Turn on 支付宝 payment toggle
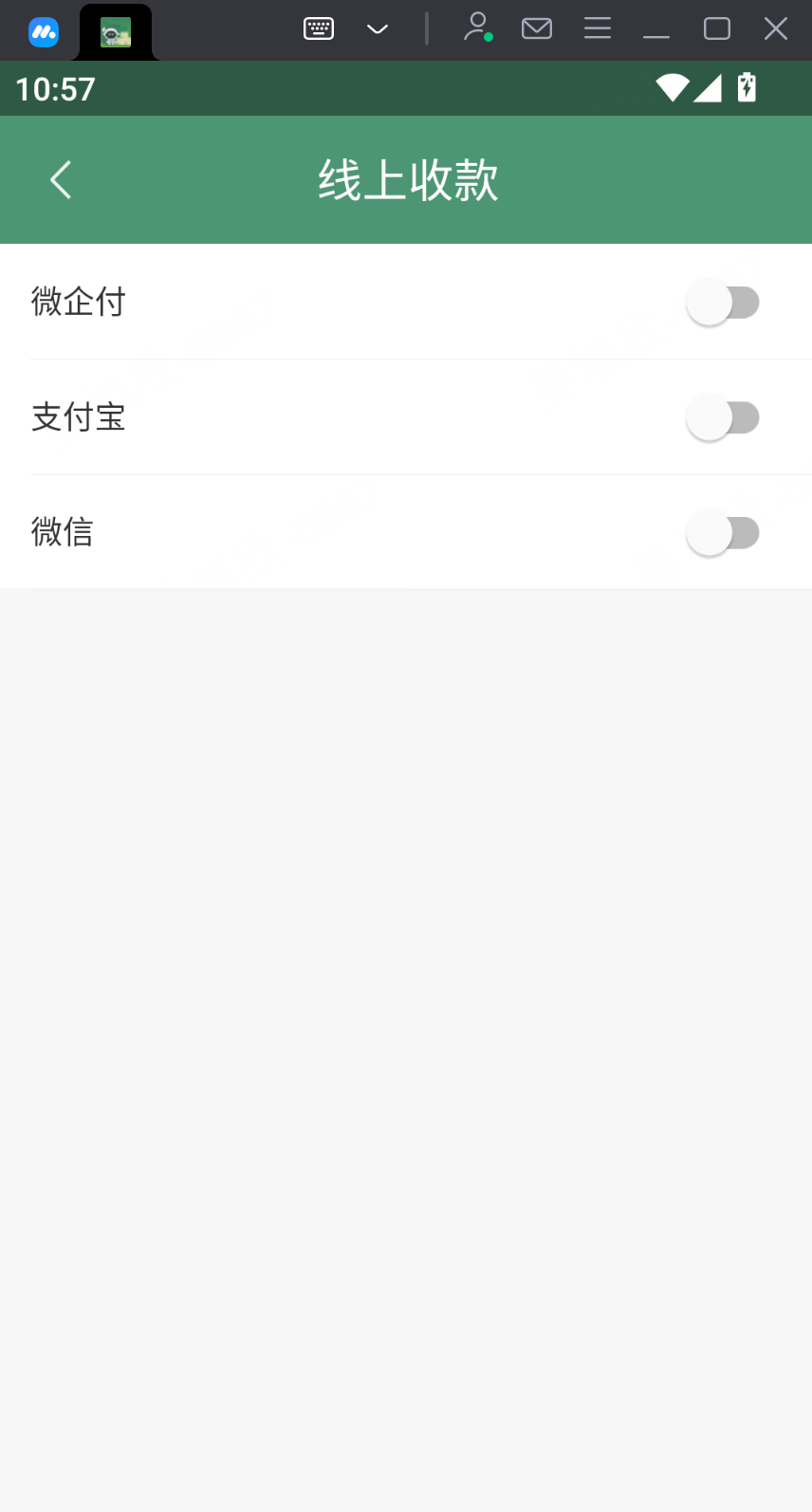The width and height of the screenshot is (812, 1512). pos(723,417)
